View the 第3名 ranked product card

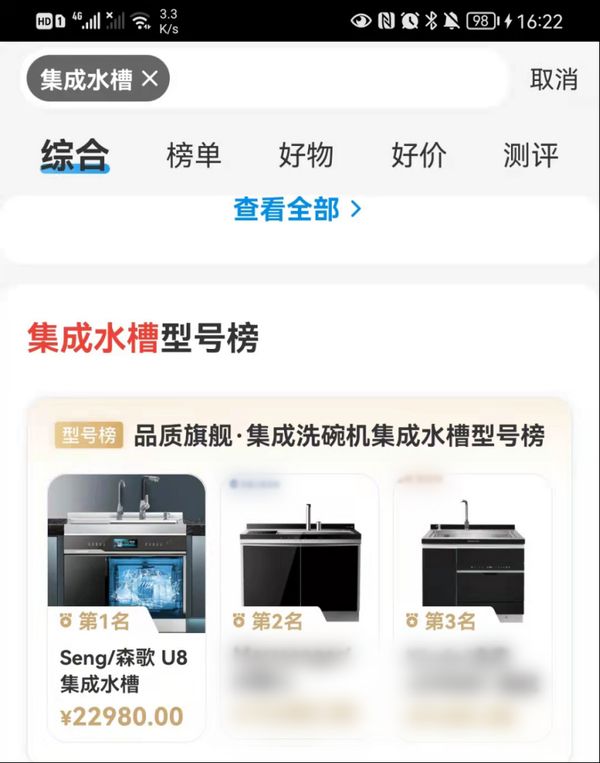pos(472,606)
